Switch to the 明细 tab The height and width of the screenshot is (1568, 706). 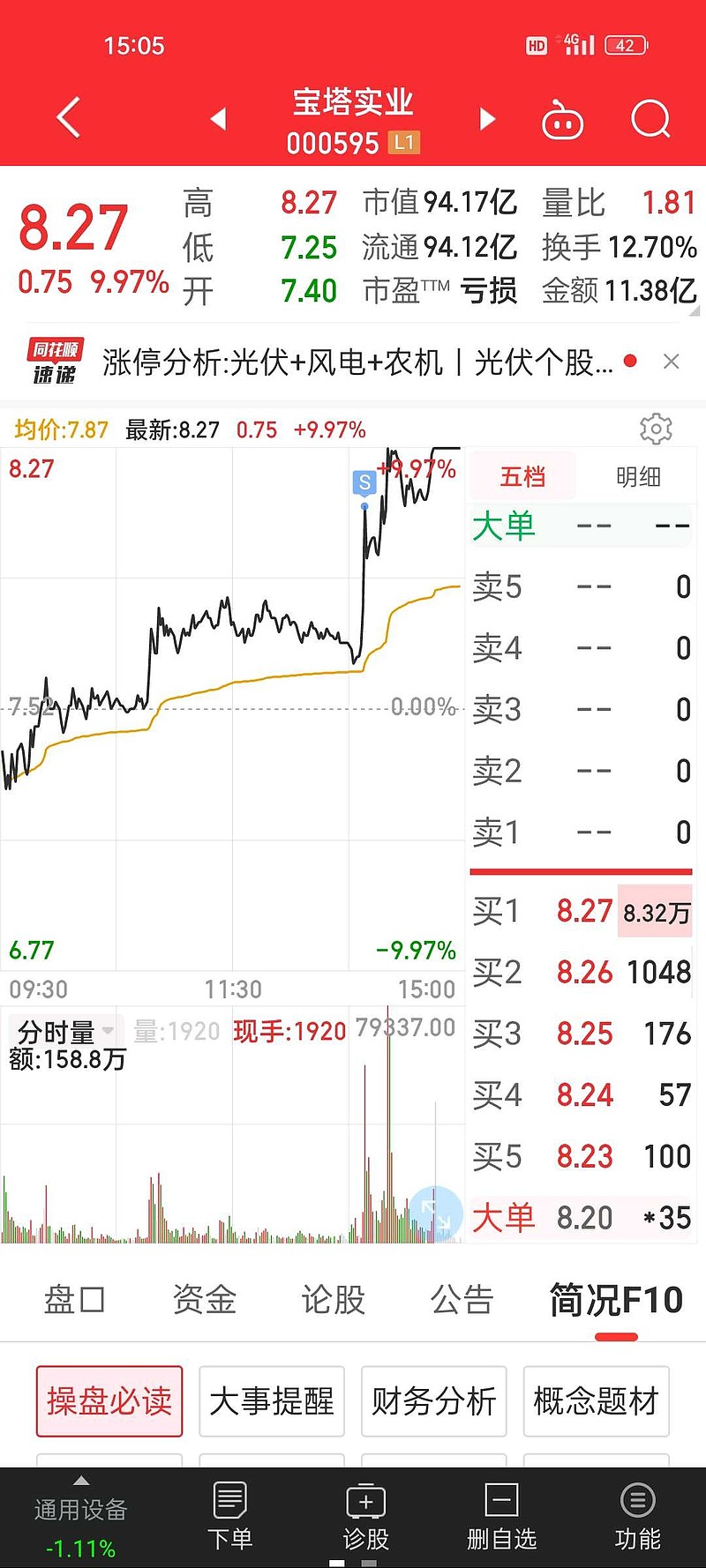click(x=637, y=477)
